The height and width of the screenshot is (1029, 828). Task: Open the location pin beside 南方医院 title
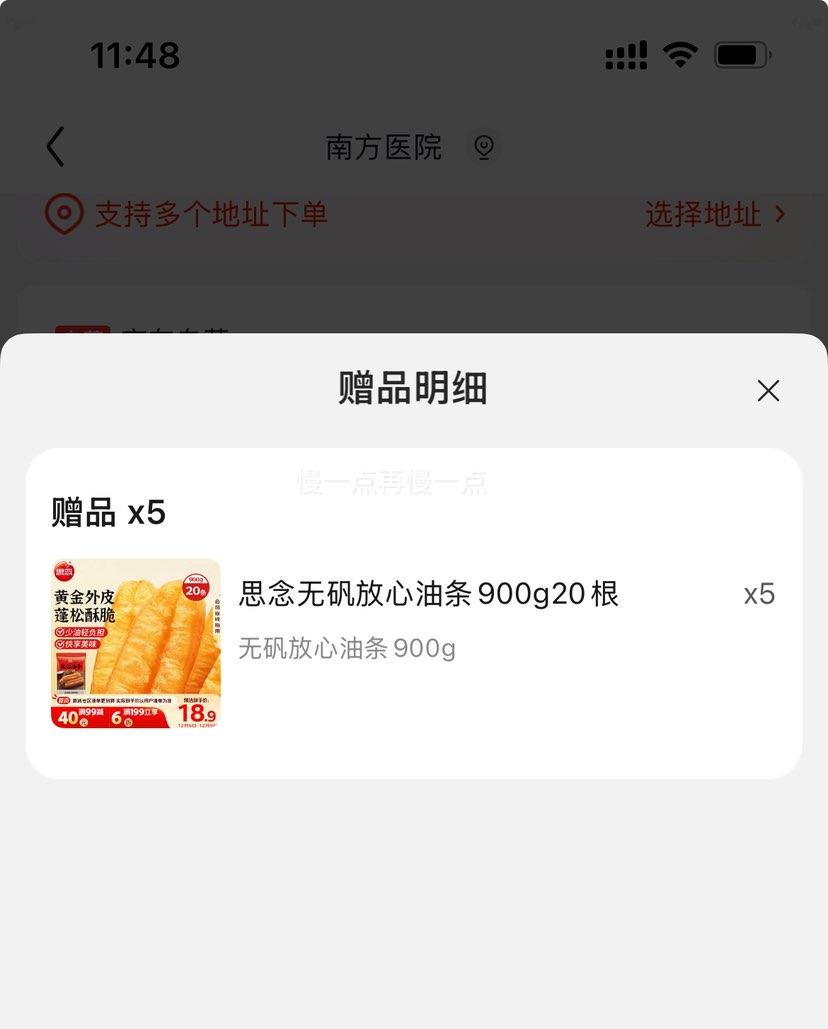click(484, 146)
